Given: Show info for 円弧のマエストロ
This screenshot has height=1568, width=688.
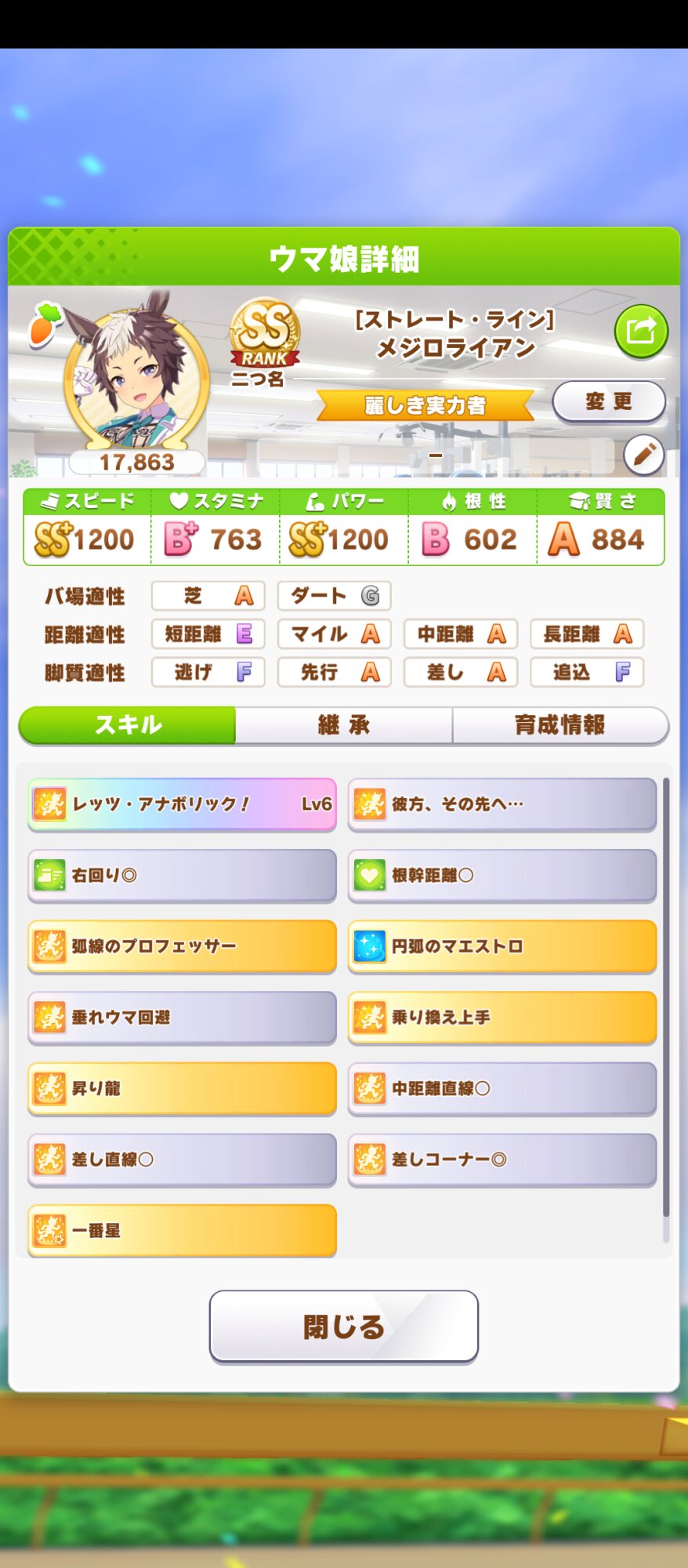Looking at the screenshot, I should point(502,946).
